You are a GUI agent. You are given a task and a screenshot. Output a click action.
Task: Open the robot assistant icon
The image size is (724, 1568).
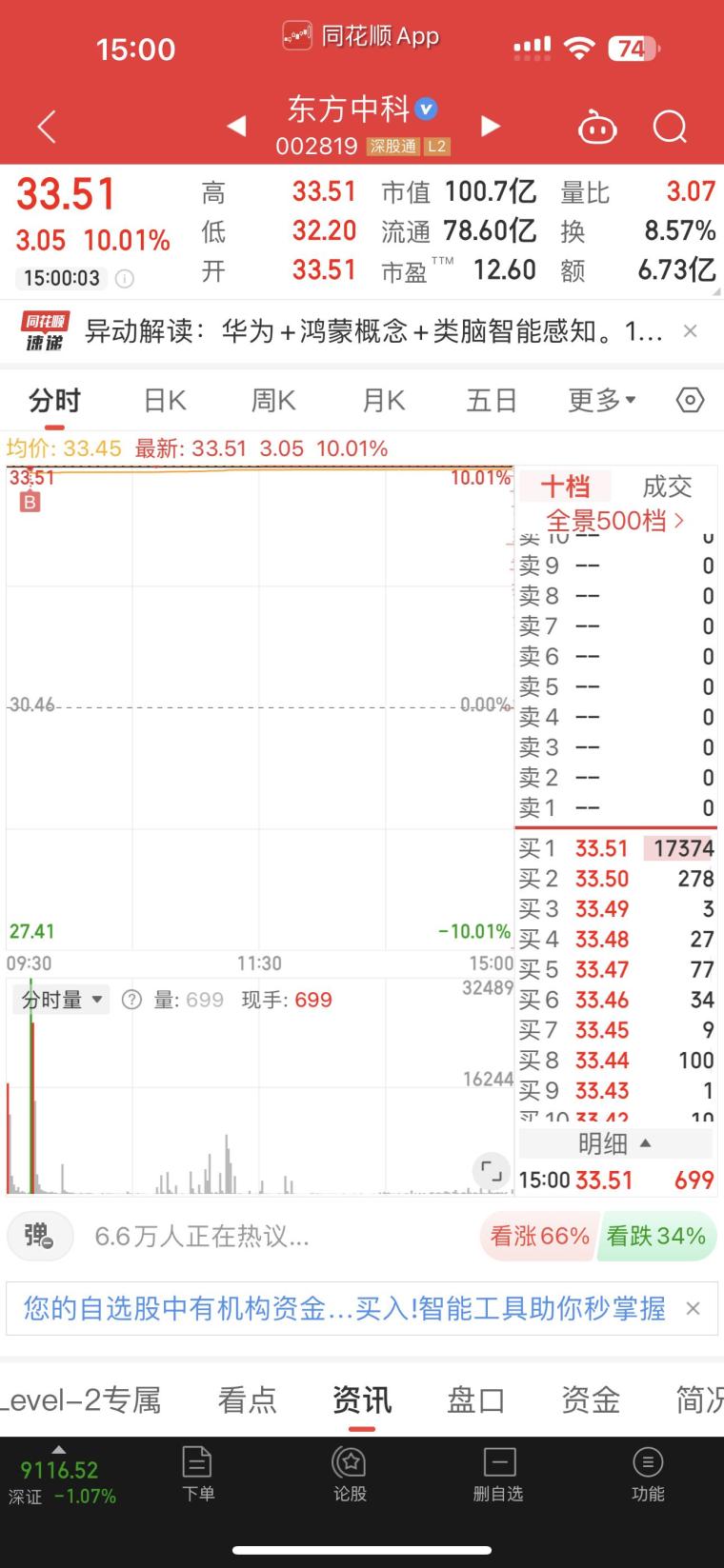click(597, 127)
